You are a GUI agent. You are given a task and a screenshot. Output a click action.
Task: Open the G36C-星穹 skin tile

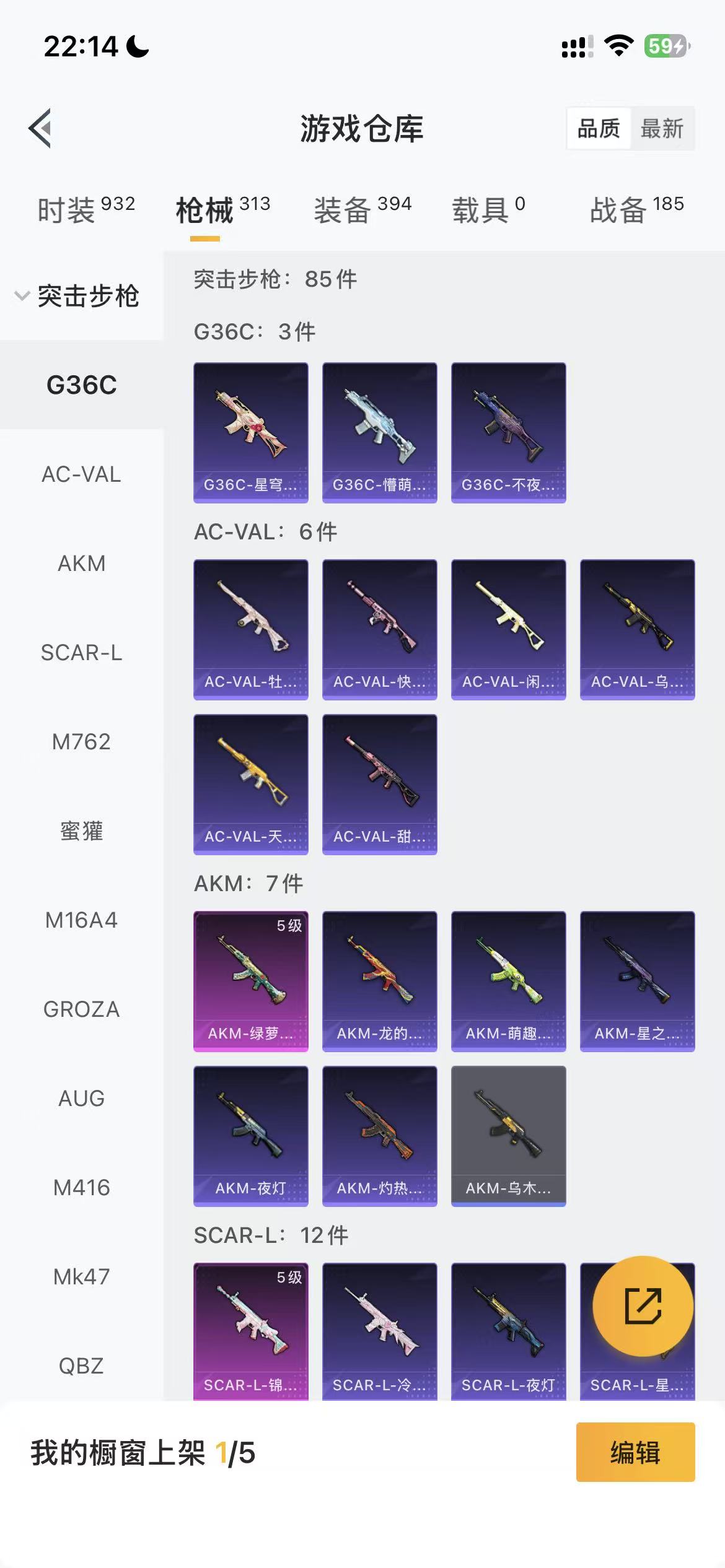[x=250, y=432]
